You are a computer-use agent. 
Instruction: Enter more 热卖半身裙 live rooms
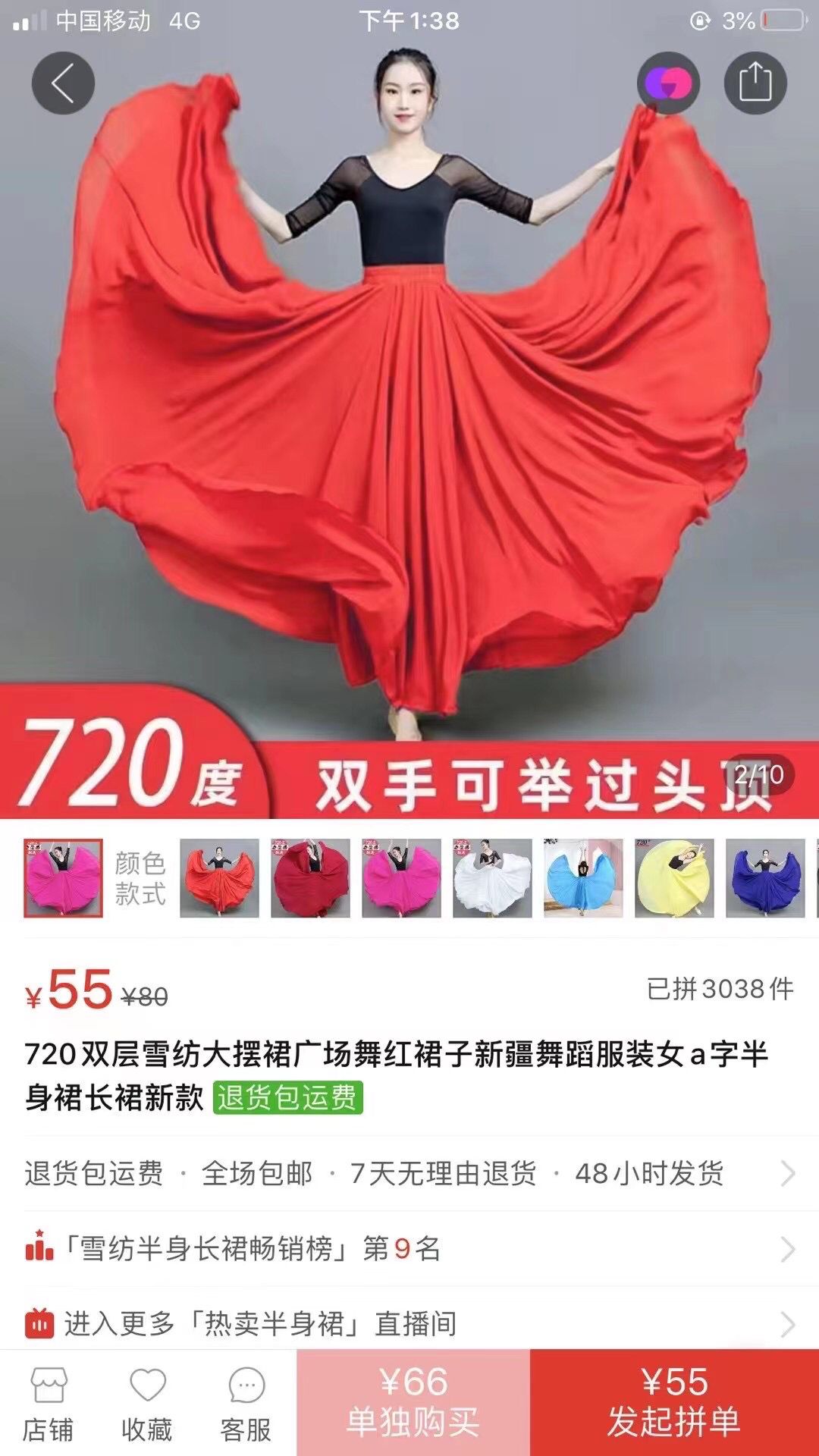click(409, 1324)
